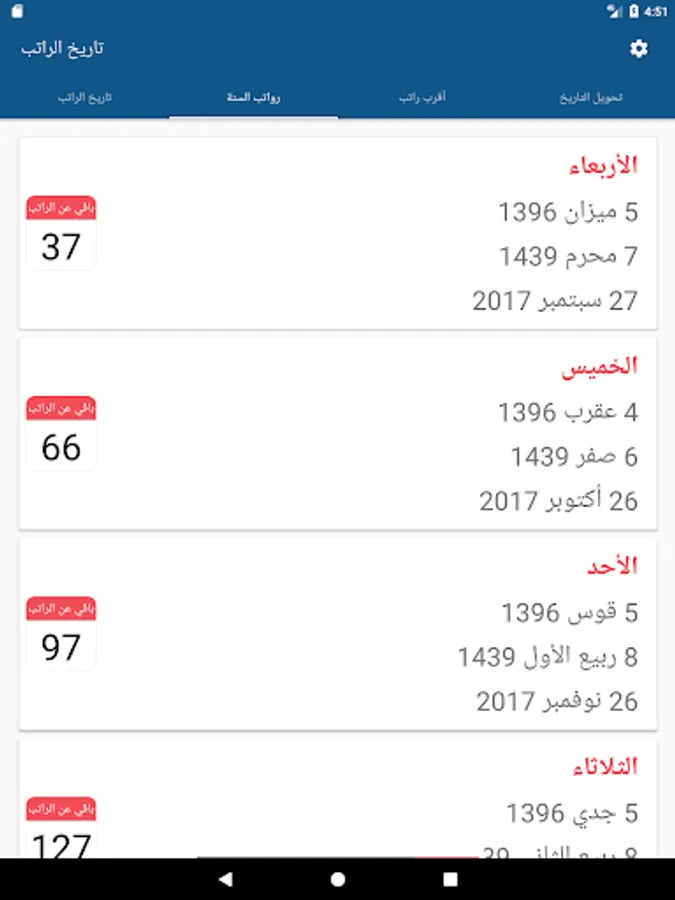This screenshot has height=900, width=675.
Task: Switch to the تحويل التاريخ tab
Action: pos(590,98)
